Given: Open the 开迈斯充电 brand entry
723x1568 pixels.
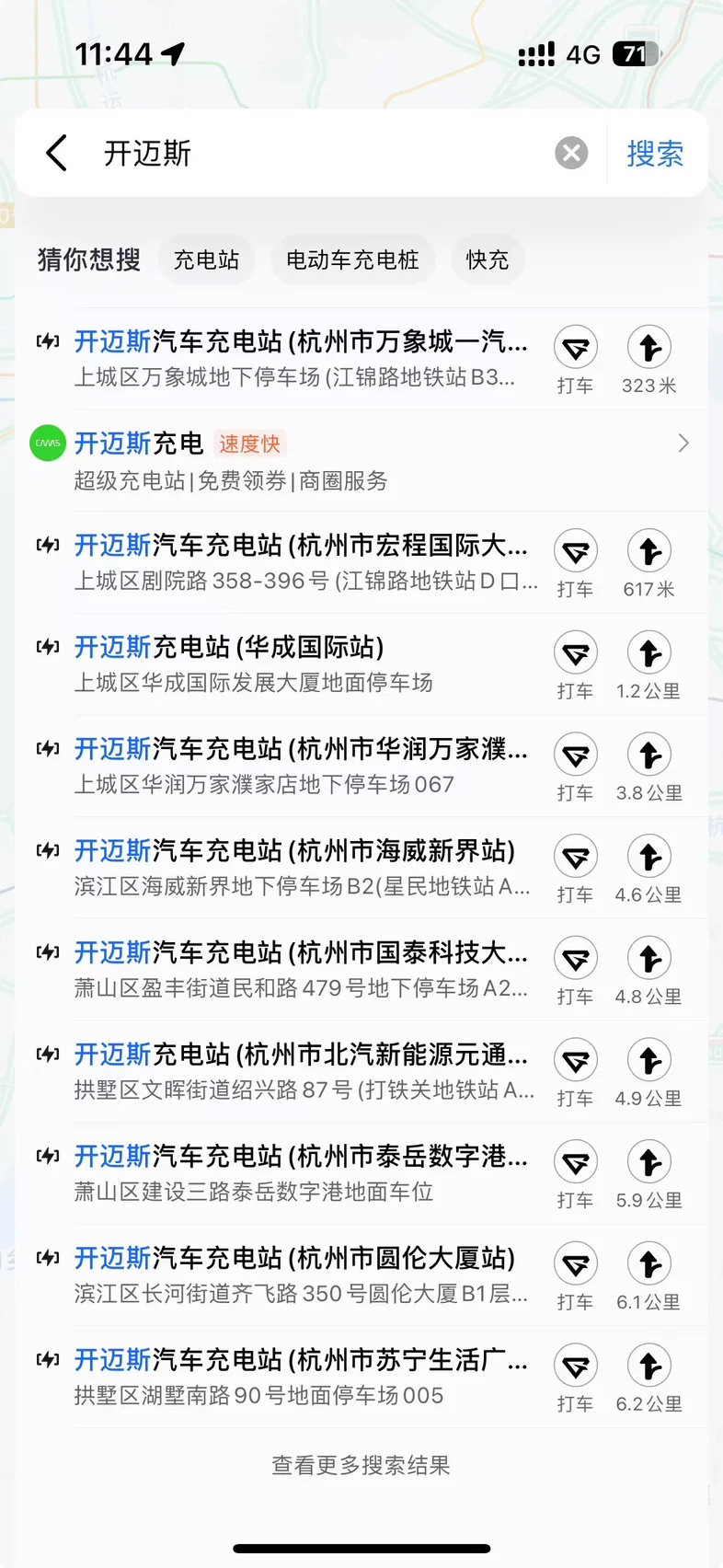Looking at the screenshot, I should (359, 460).
